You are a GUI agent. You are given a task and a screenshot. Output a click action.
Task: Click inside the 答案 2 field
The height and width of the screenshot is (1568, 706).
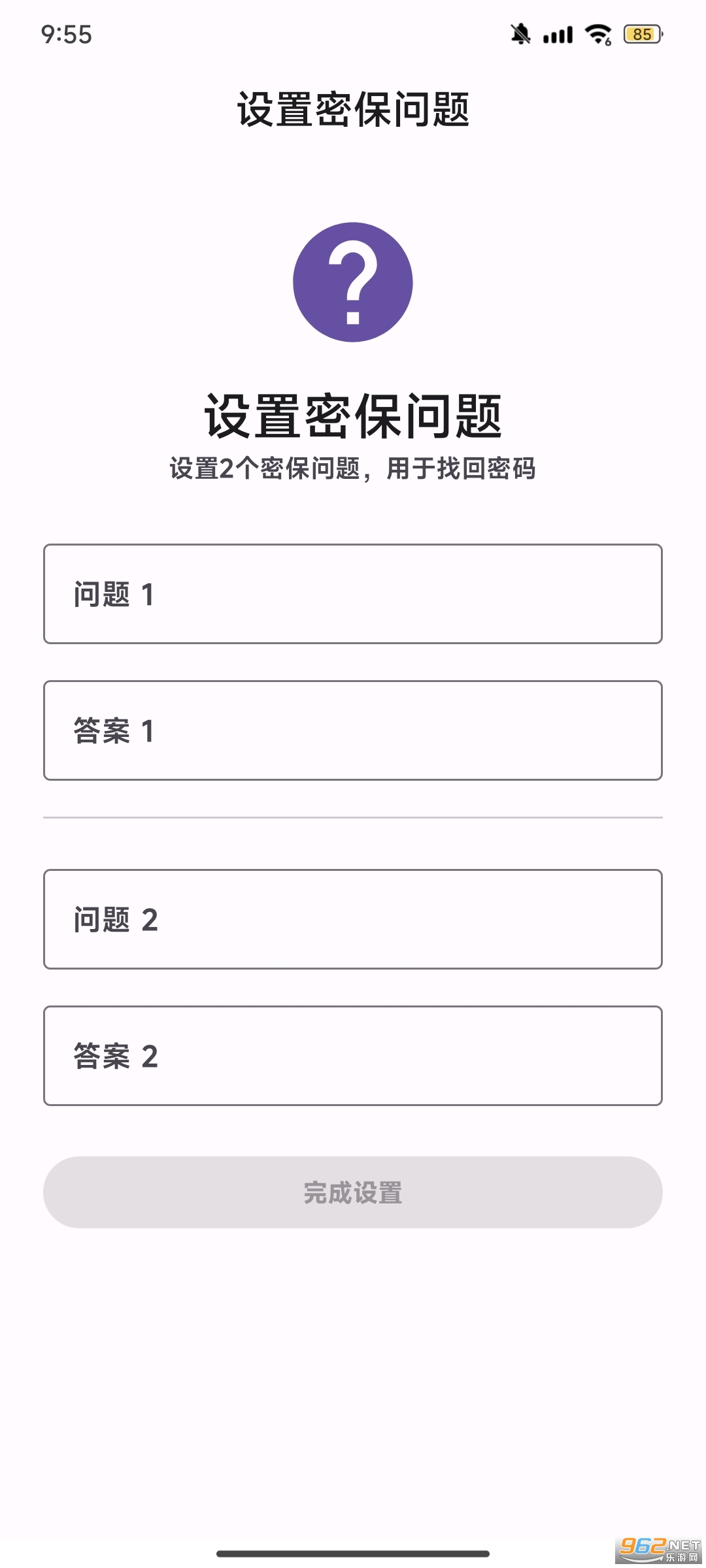pyautogui.click(x=353, y=1058)
